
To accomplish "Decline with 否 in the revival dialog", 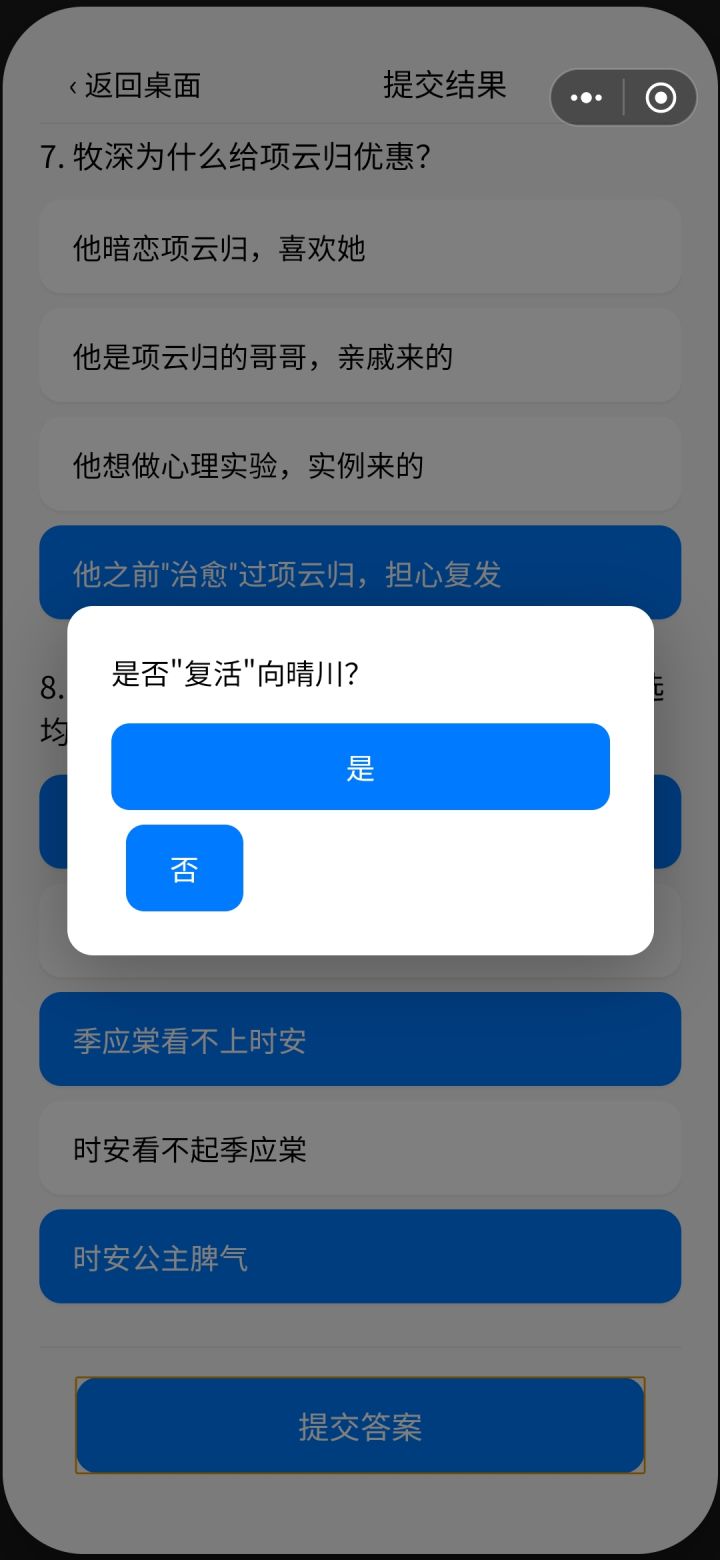I will pyautogui.click(x=184, y=868).
